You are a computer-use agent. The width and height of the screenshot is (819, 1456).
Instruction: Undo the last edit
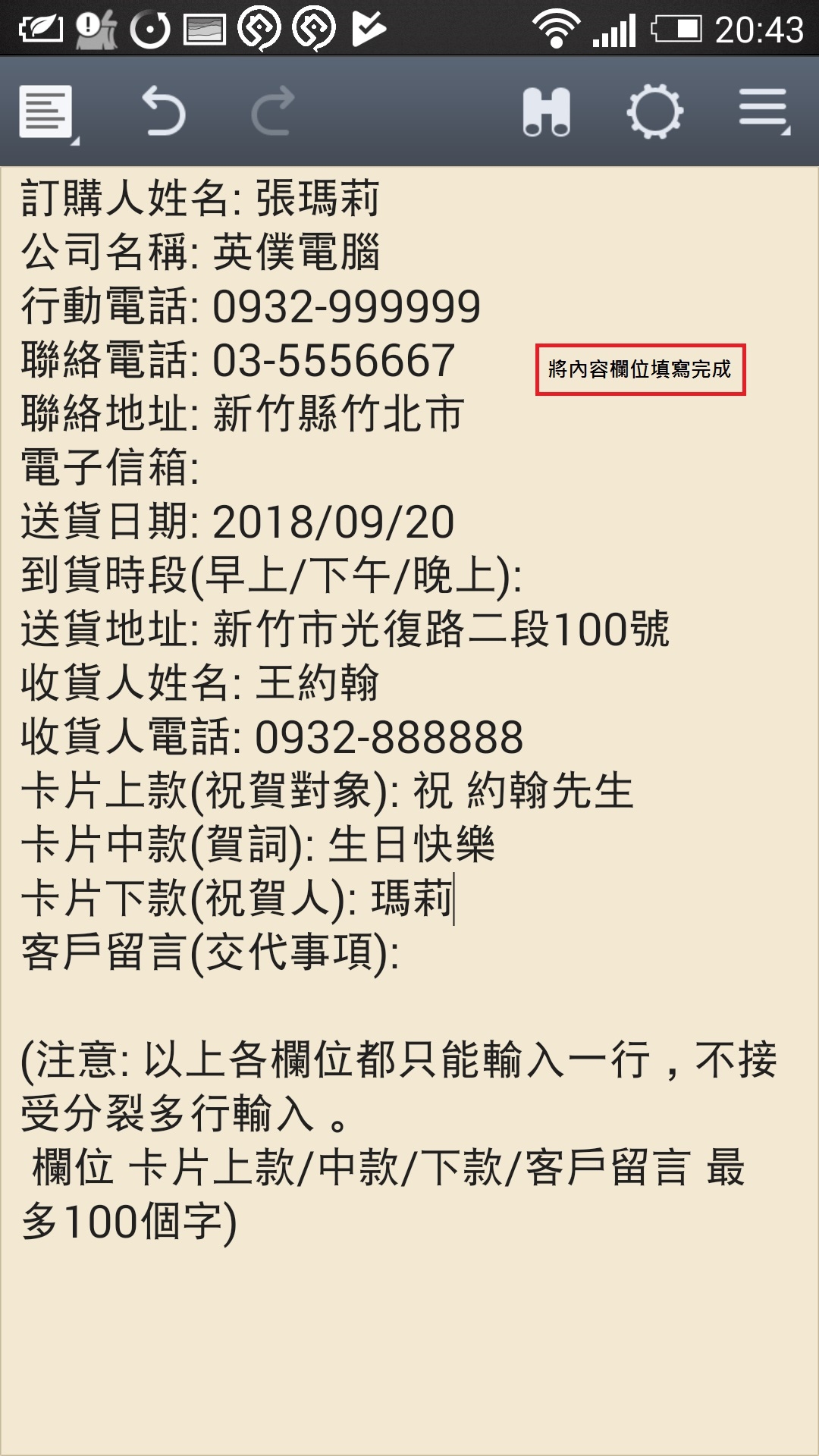[x=164, y=111]
